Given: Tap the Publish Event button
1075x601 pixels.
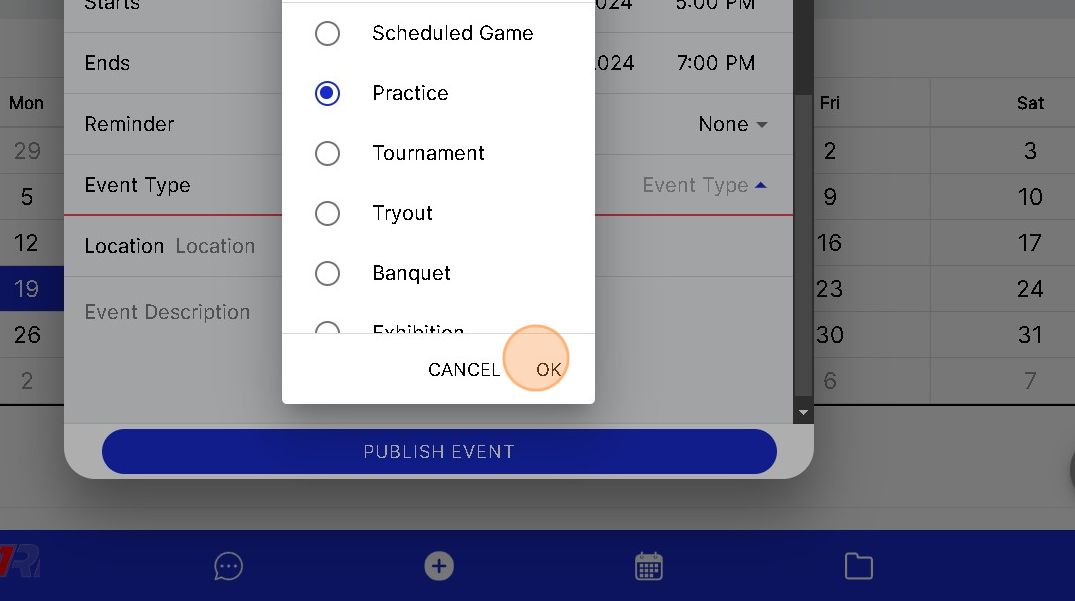Looking at the screenshot, I should point(439,451).
